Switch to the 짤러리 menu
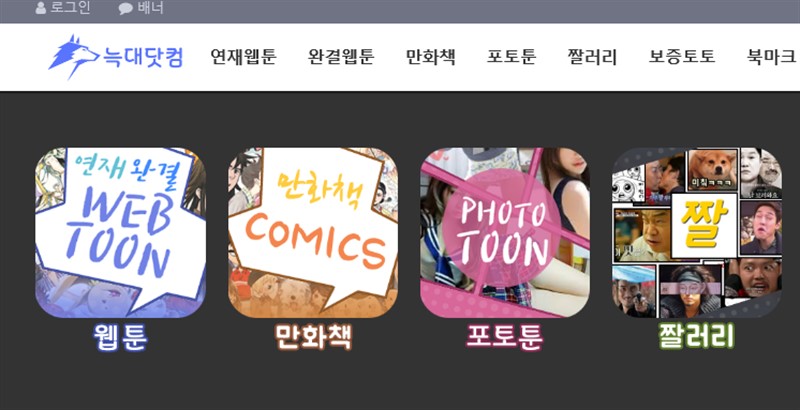The image size is (800, 410). pyautogui.click(x=592, y=57)
